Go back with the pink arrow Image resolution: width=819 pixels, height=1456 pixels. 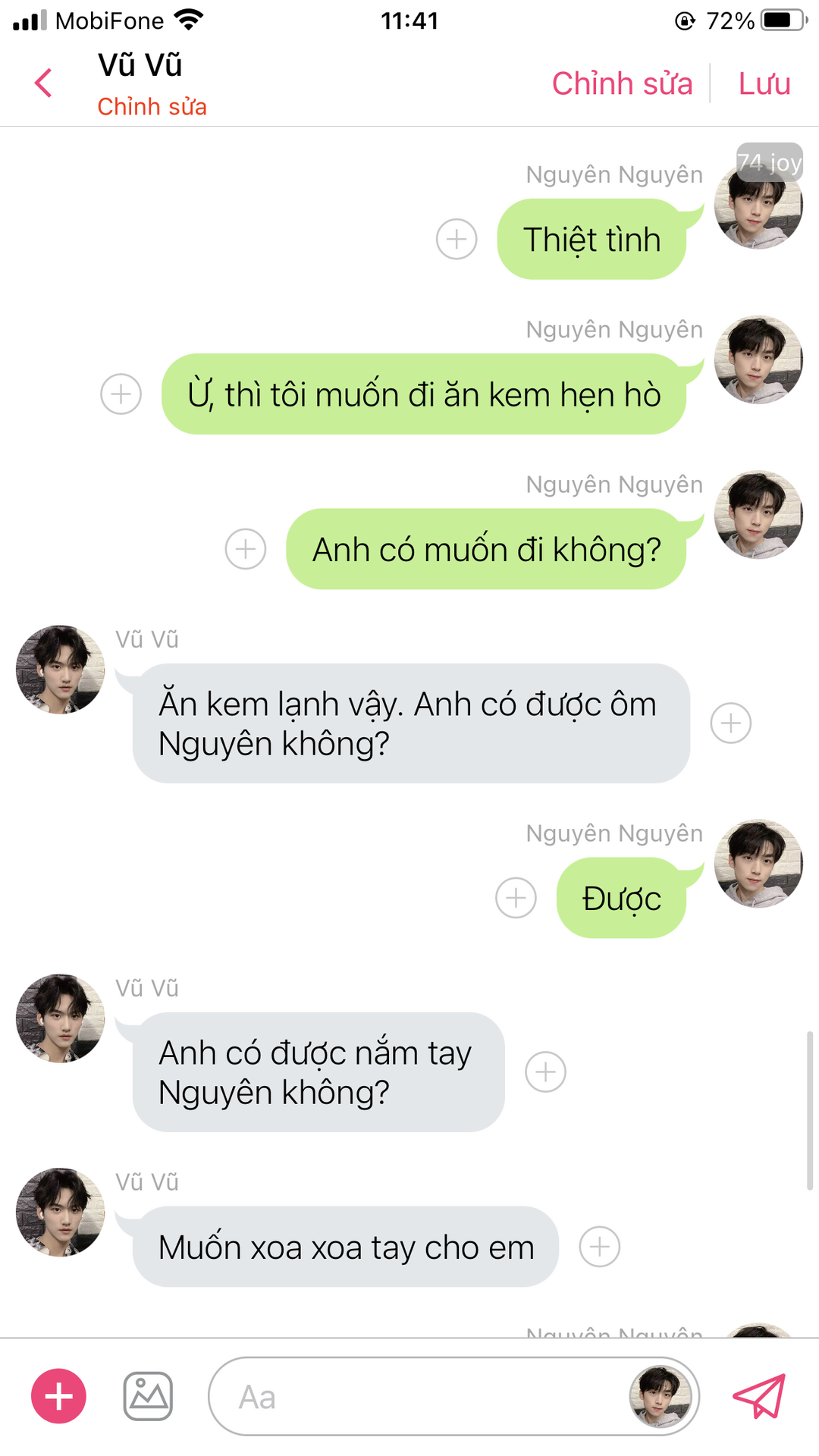pyautogui.click(x=44, y=83)
